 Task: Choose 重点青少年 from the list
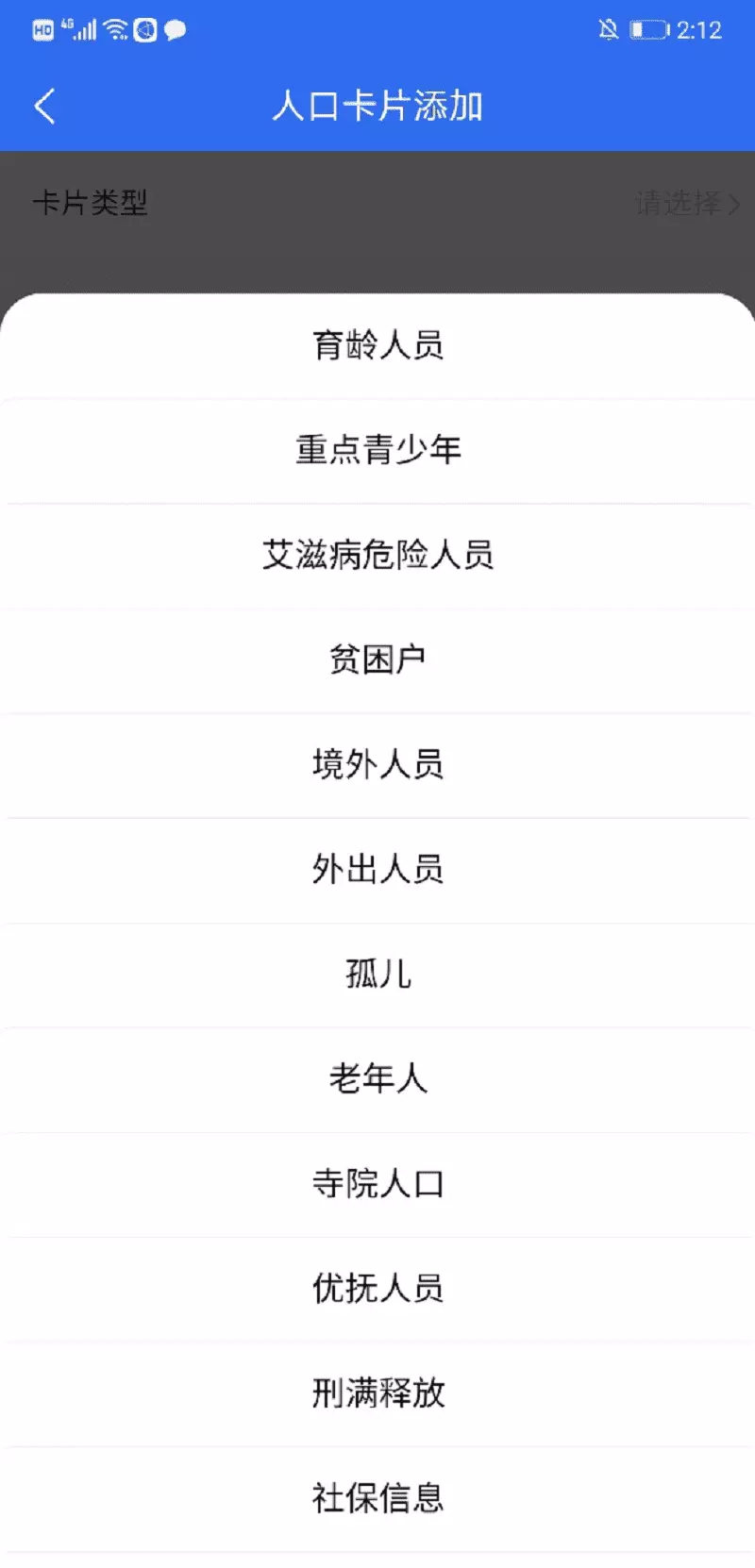377,450
